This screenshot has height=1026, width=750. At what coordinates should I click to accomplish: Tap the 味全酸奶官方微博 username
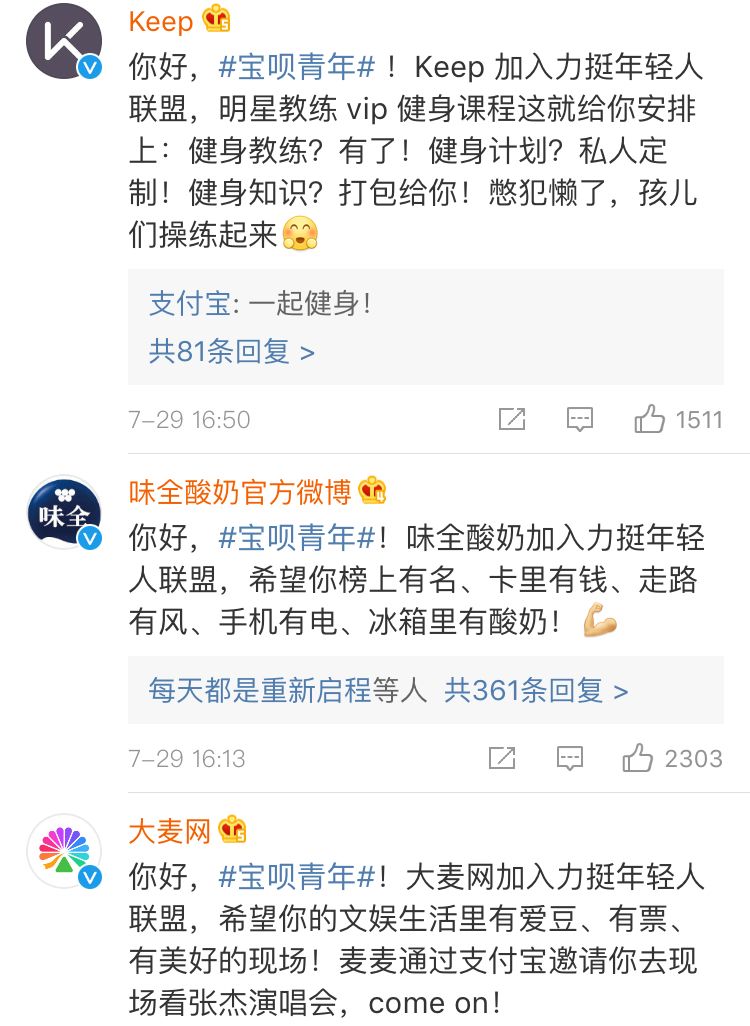coord(240,491)
